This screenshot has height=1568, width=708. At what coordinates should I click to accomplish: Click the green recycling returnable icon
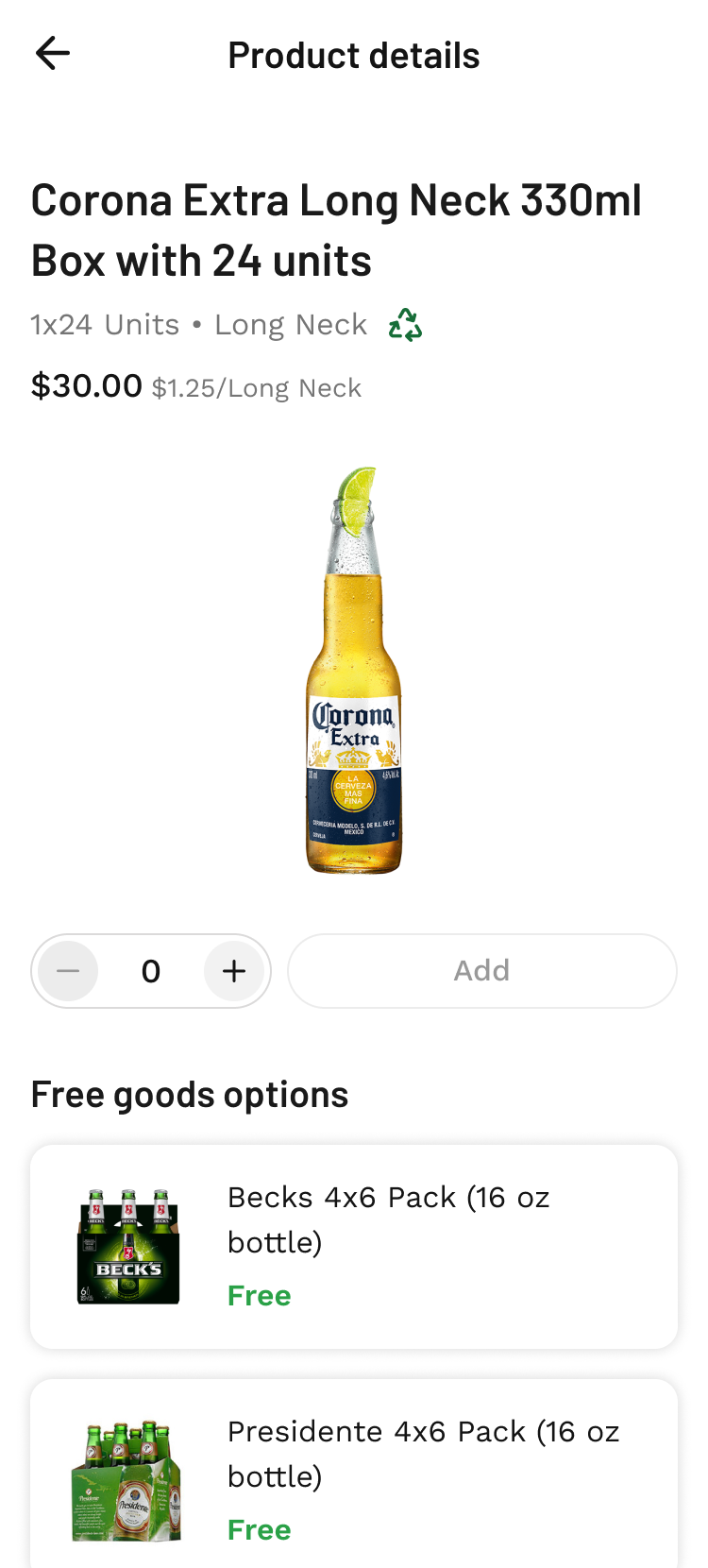[405, 324]
